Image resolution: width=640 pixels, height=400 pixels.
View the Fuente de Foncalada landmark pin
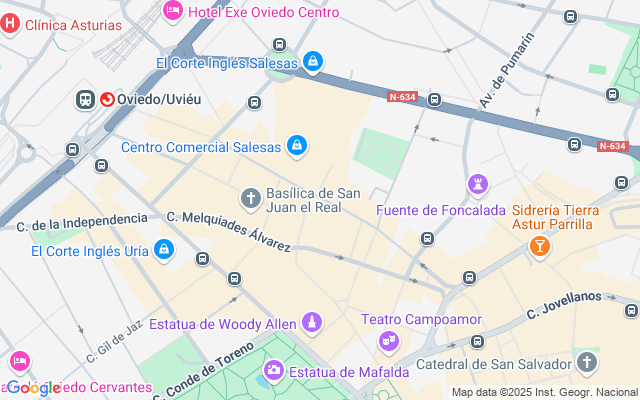pyautogui.click(x=477, y=185)
